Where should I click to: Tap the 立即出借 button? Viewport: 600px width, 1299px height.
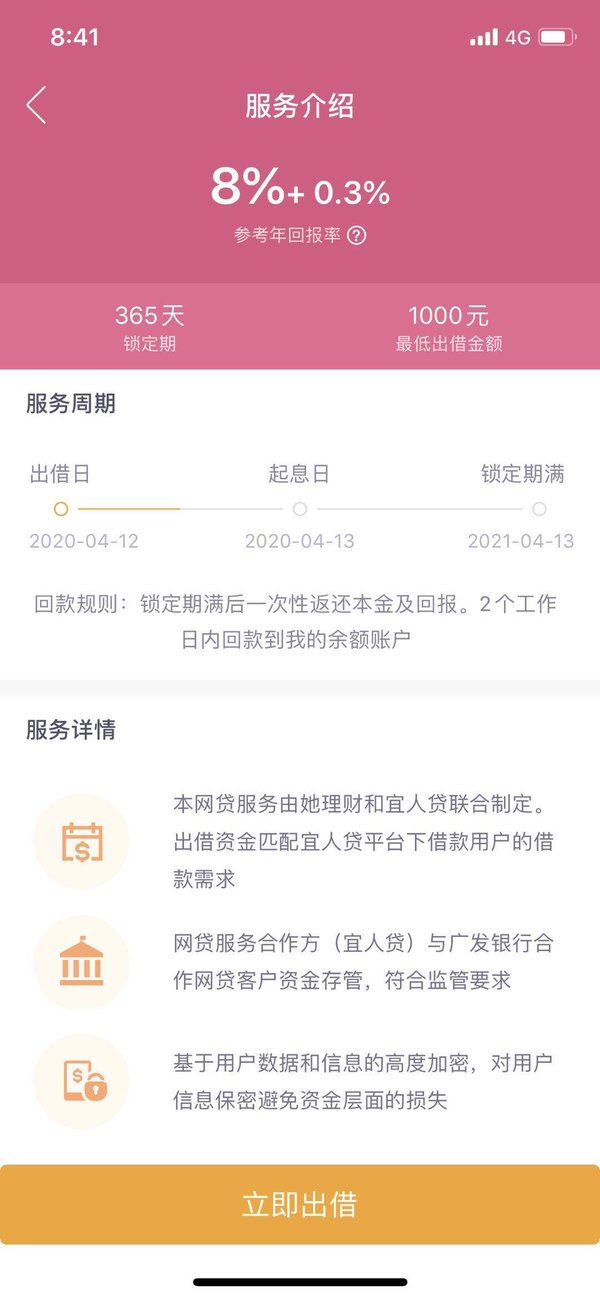pyautogui.click(x=300, y=1204)
